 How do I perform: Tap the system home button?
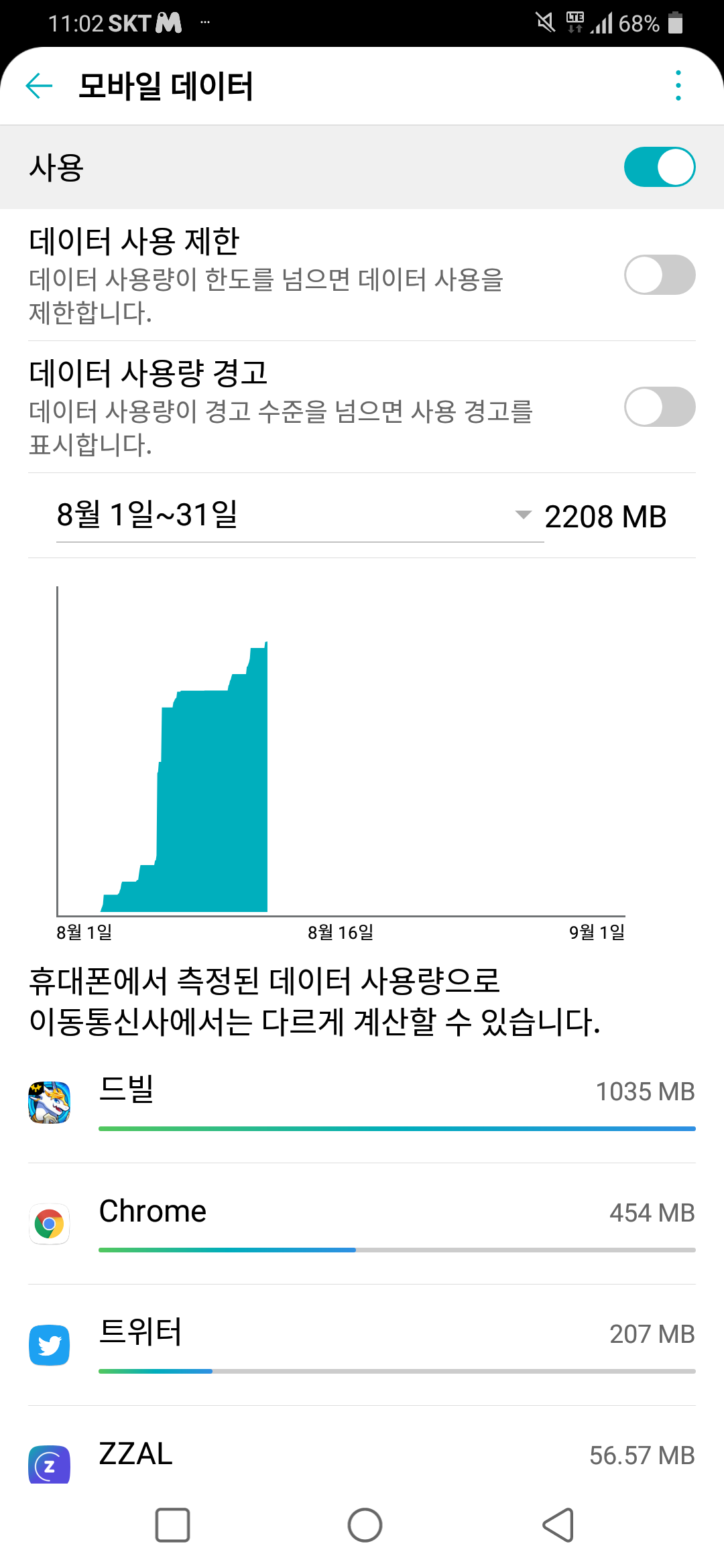365,1525
